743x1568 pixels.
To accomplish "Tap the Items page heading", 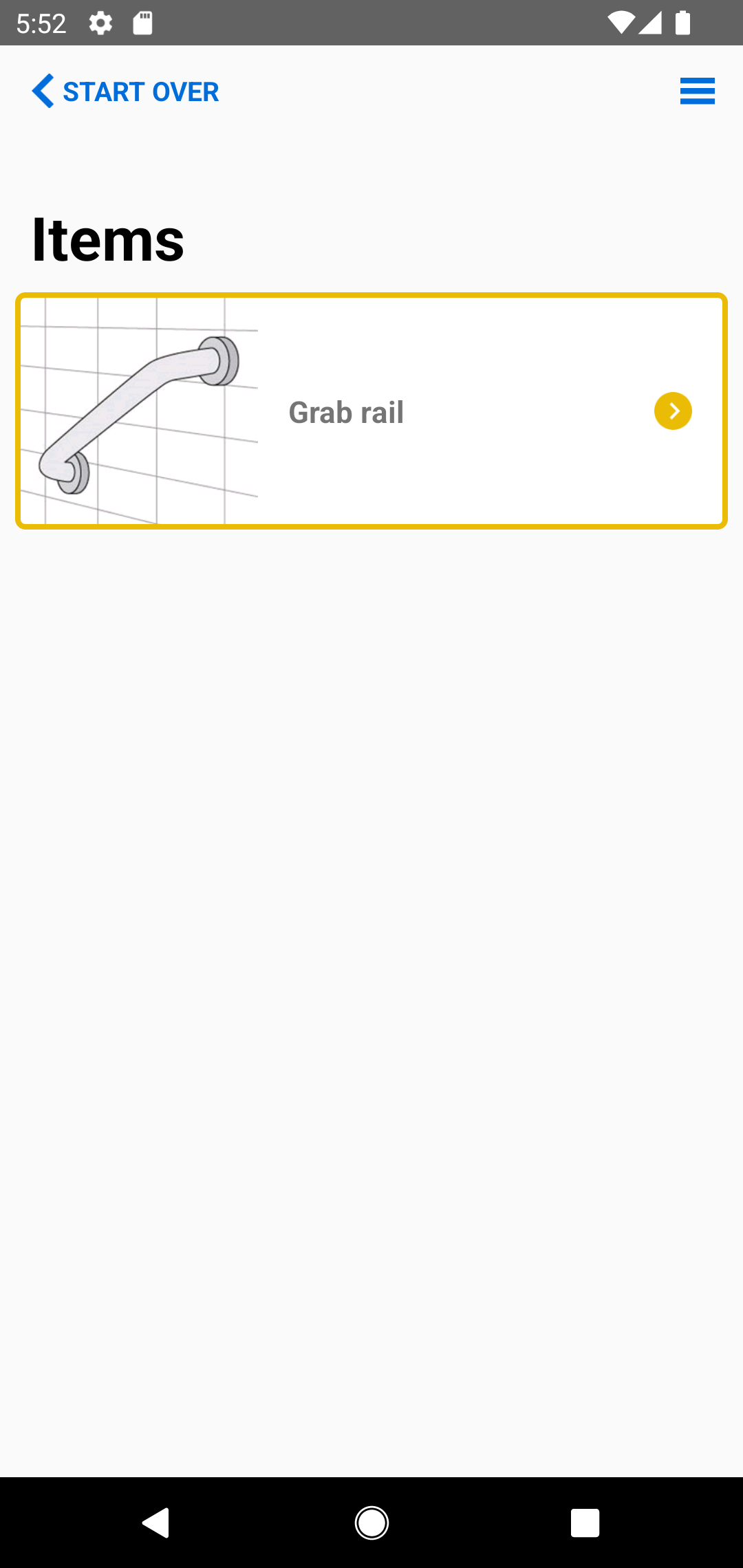I will (107, 239).
